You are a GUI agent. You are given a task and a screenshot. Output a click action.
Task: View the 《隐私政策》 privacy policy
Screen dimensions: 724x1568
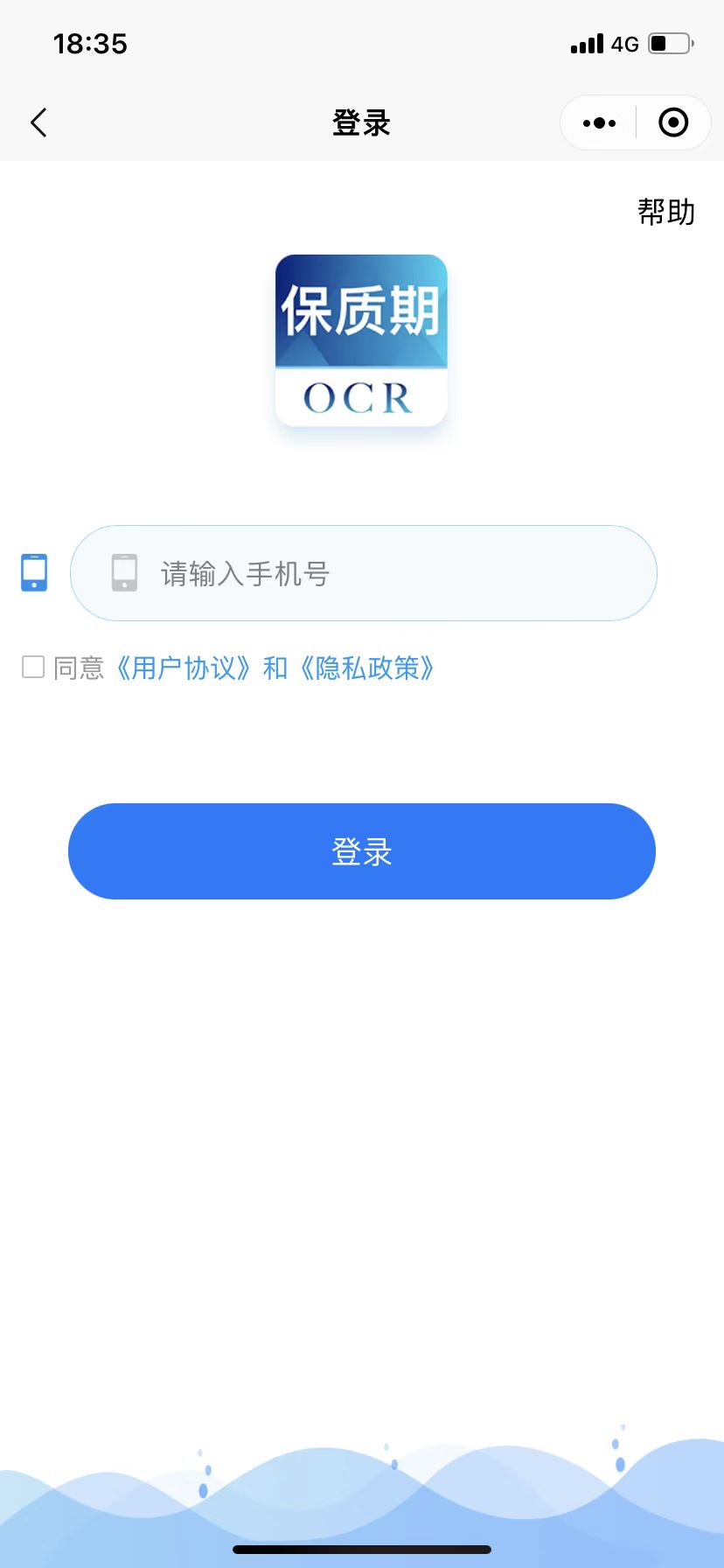tap(367, 668)
